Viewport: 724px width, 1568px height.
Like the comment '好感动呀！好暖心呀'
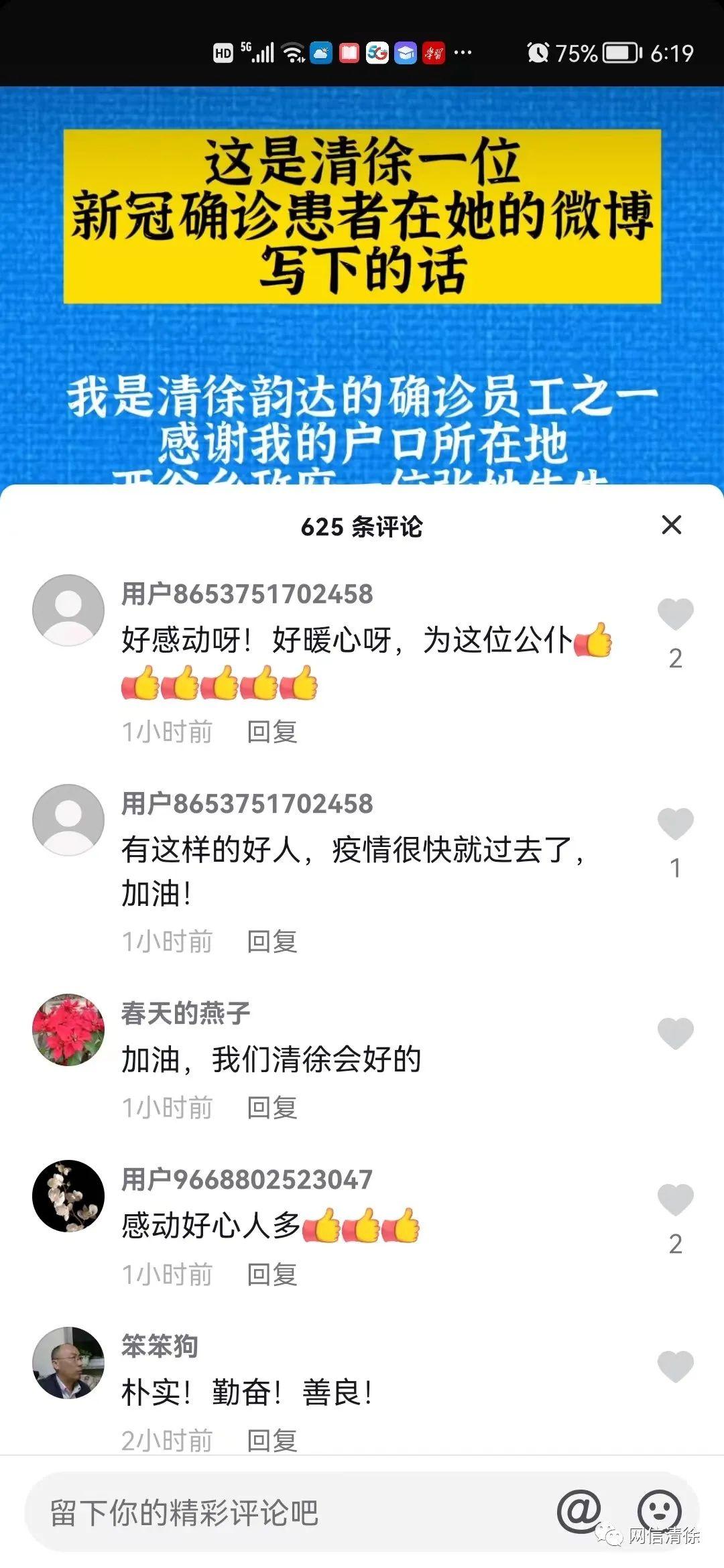tap(675, 614)
